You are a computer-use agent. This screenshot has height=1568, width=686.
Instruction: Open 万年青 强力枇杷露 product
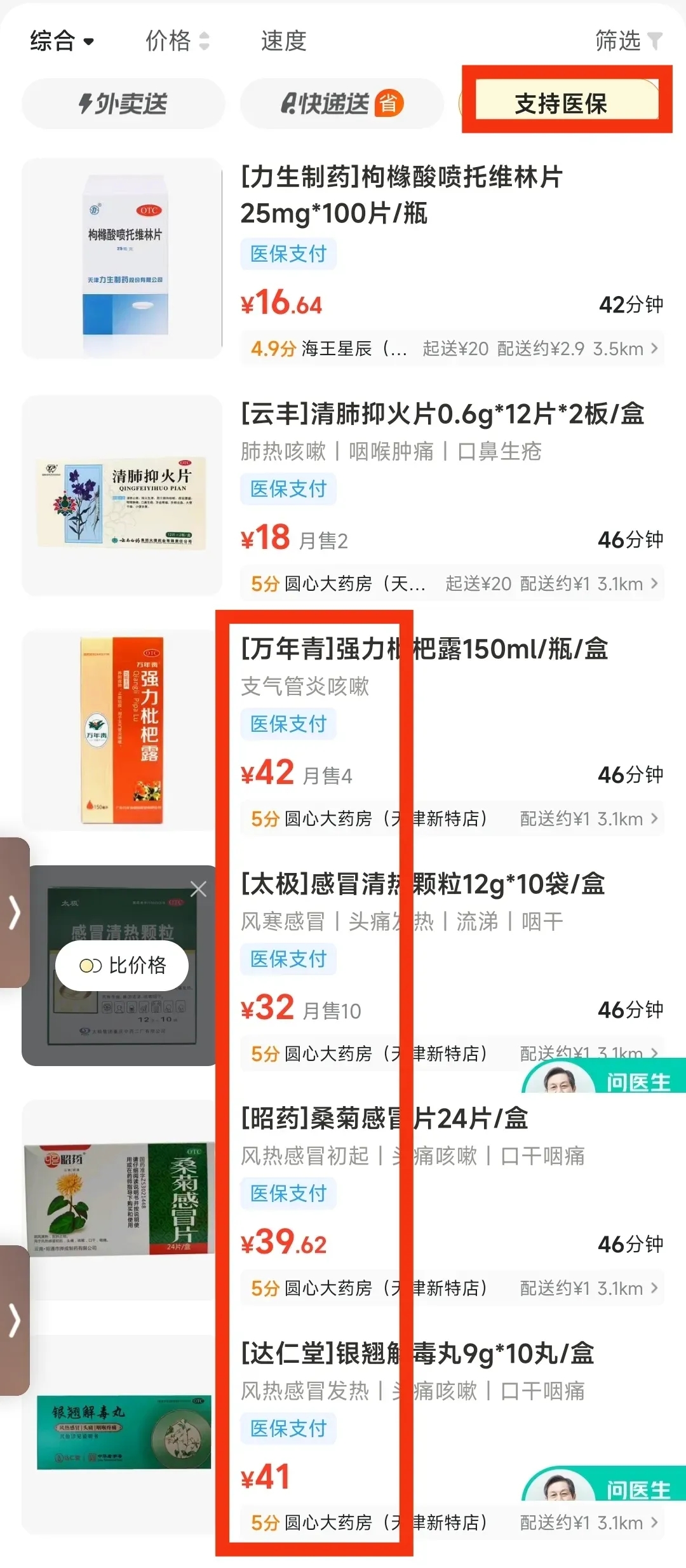click(424, 649)
